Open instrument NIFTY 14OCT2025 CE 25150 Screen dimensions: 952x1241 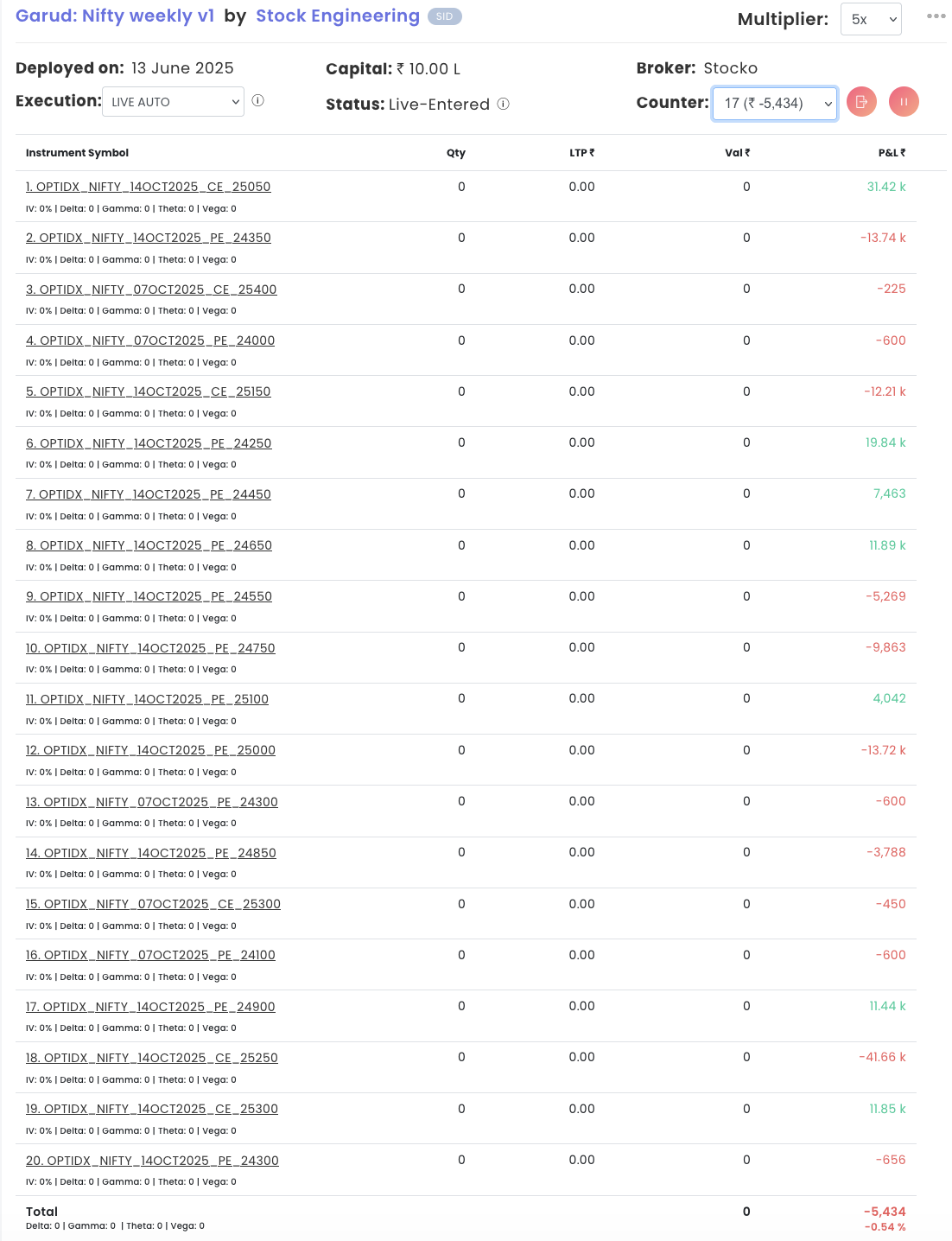[x=149, y=391]
